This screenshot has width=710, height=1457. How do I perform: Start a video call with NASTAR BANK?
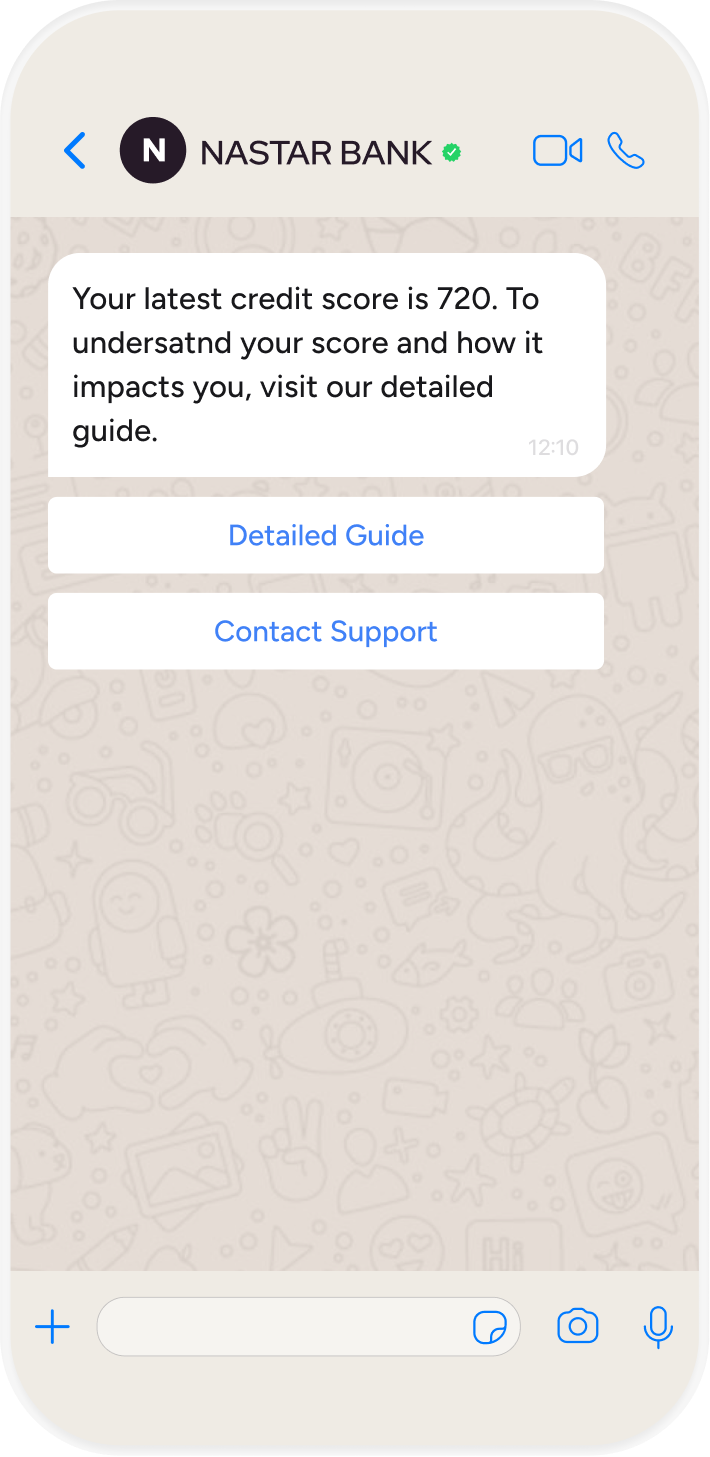(x=557, y=151)
